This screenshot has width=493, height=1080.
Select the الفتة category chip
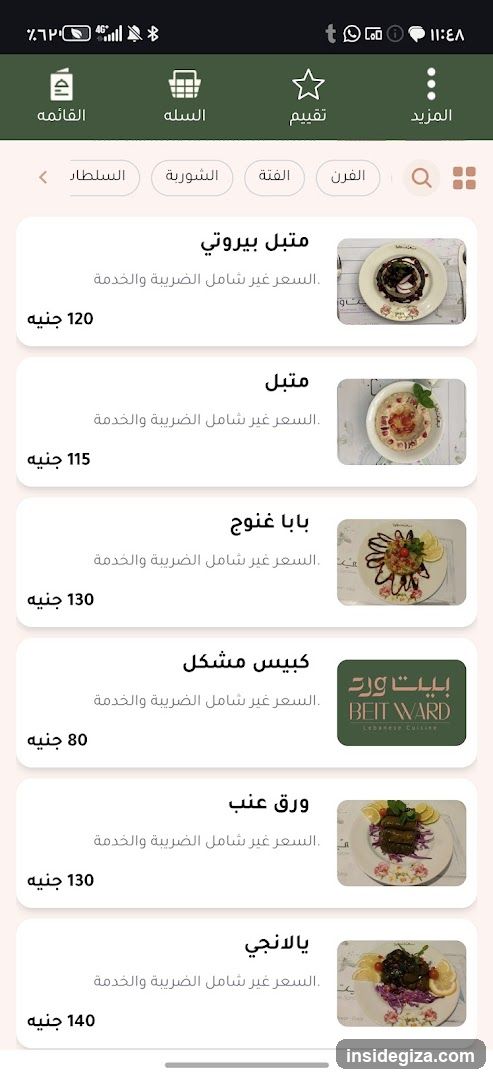(274, 178)
